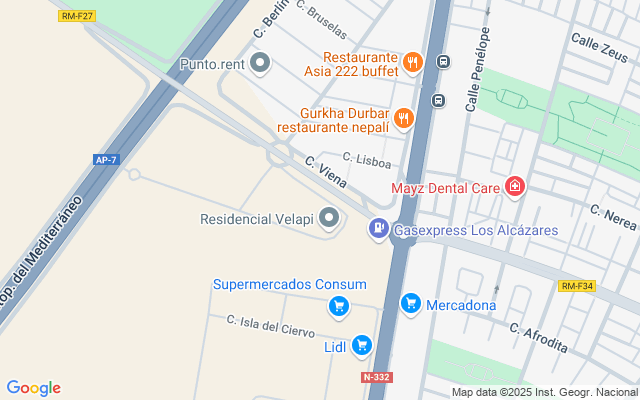This screenshot has height=400, width=640.
Task: Select the Lidl shopping pin
Action: [362, 346]
